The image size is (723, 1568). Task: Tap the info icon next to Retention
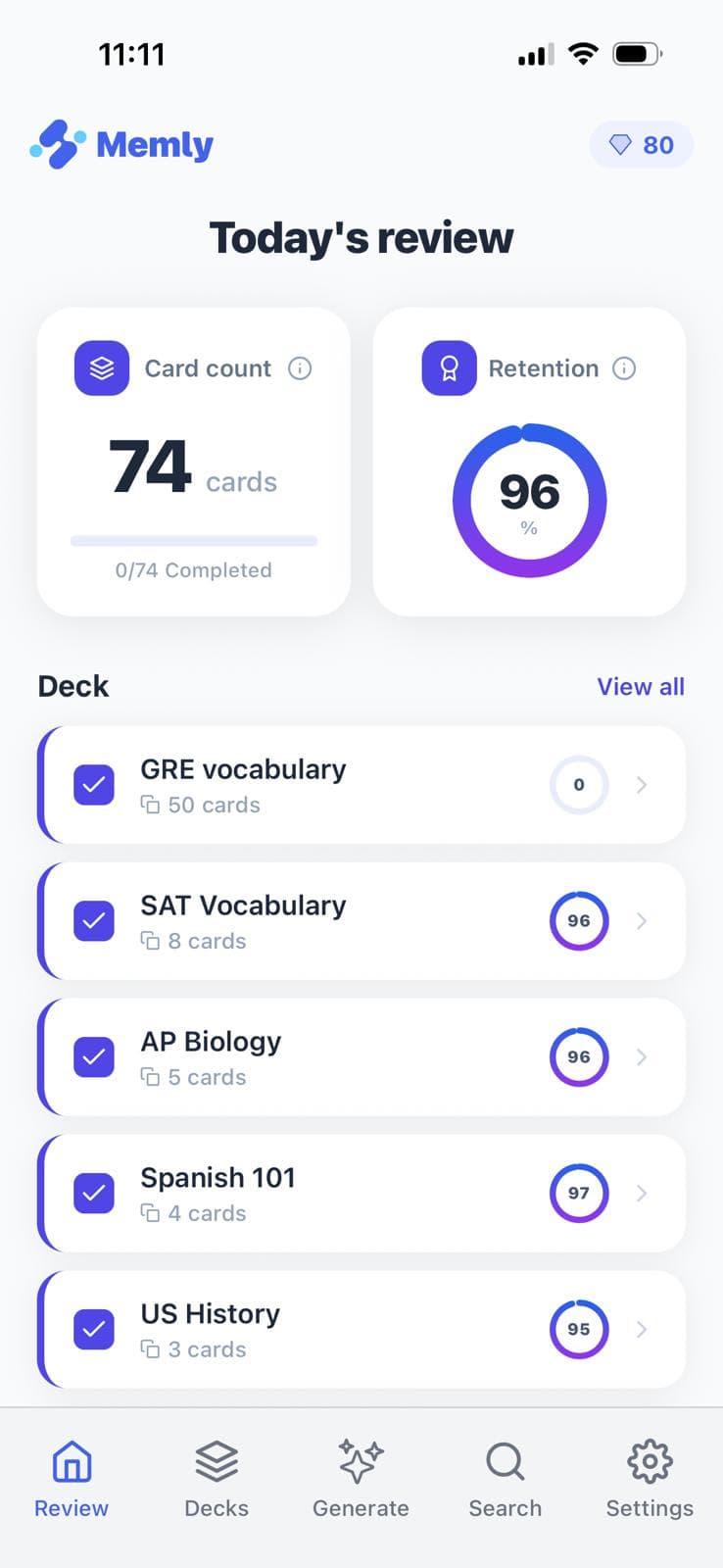[624, 368]
